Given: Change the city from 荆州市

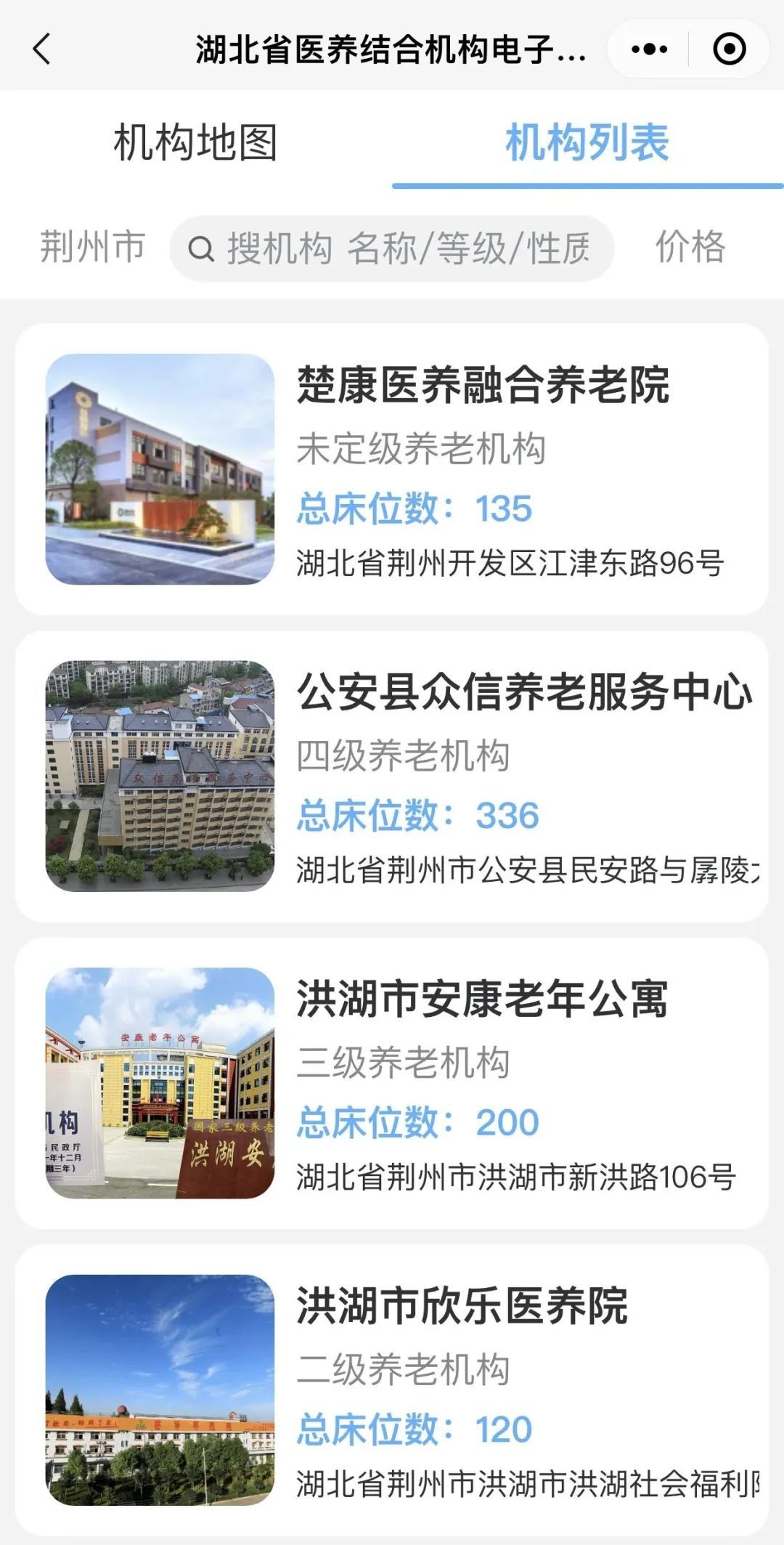Looking at the screenshot, I should pos(92,247).
